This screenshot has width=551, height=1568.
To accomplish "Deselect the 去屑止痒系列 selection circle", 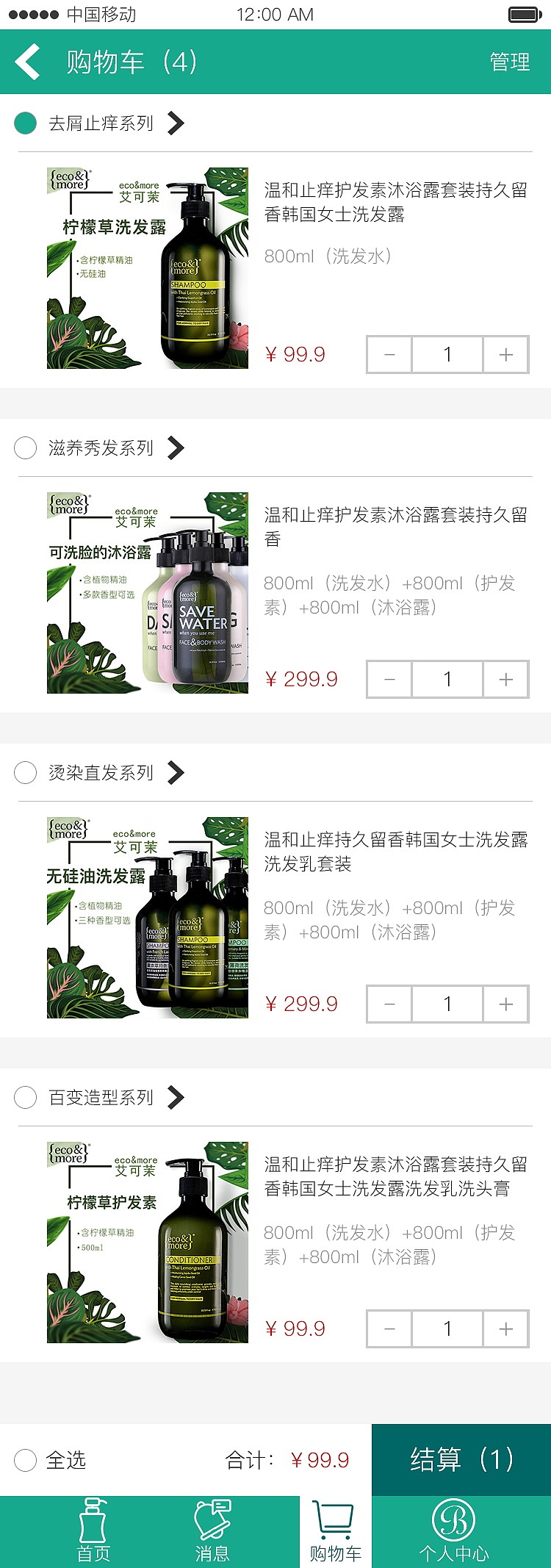I will tap(25, 123).
